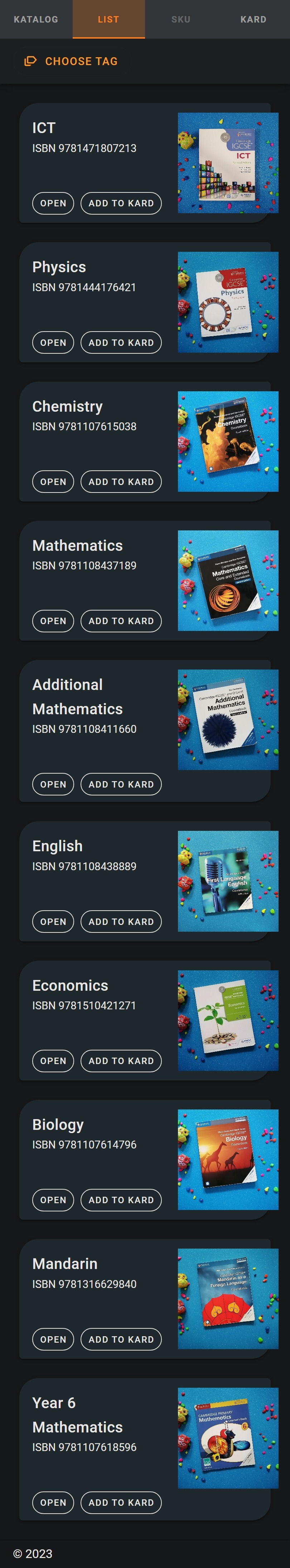Open the Mandarin book
The width and height of the screenshot is (290, 1568).
[53, 1339]
